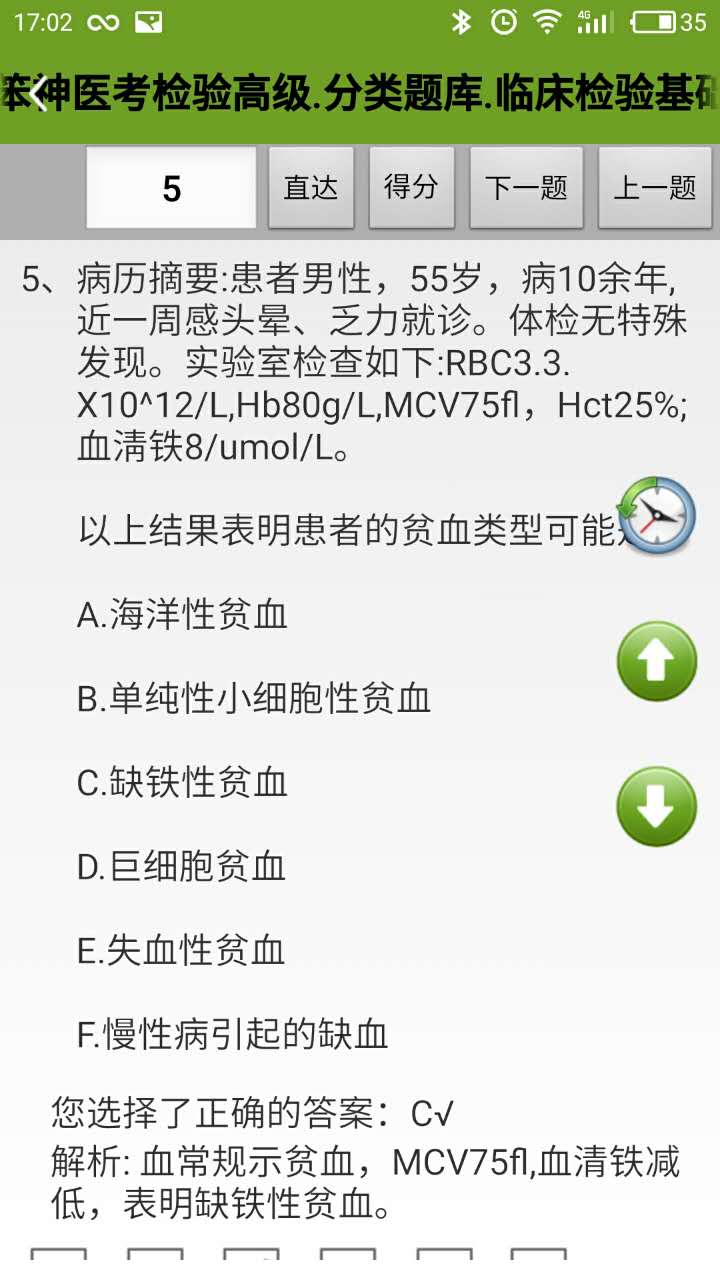Pick option F.慢性病引起的缺血

tap(233, 1034)
